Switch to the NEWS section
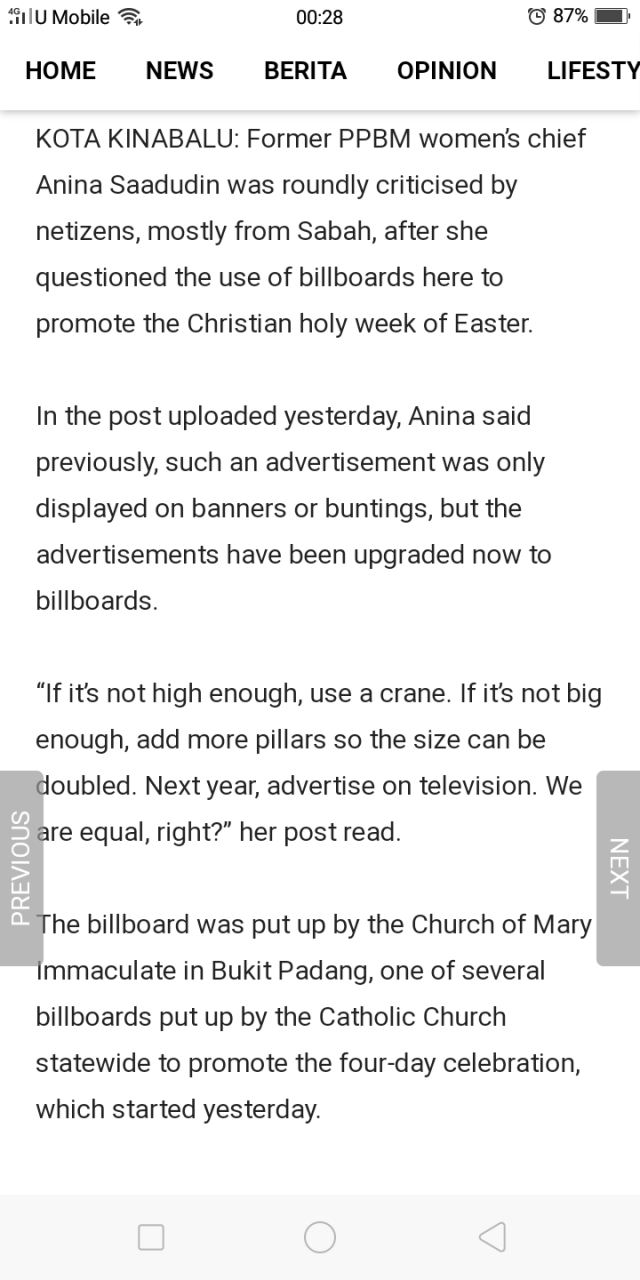The height and width of the screenshot is (1280, 640). coord(179,70)
